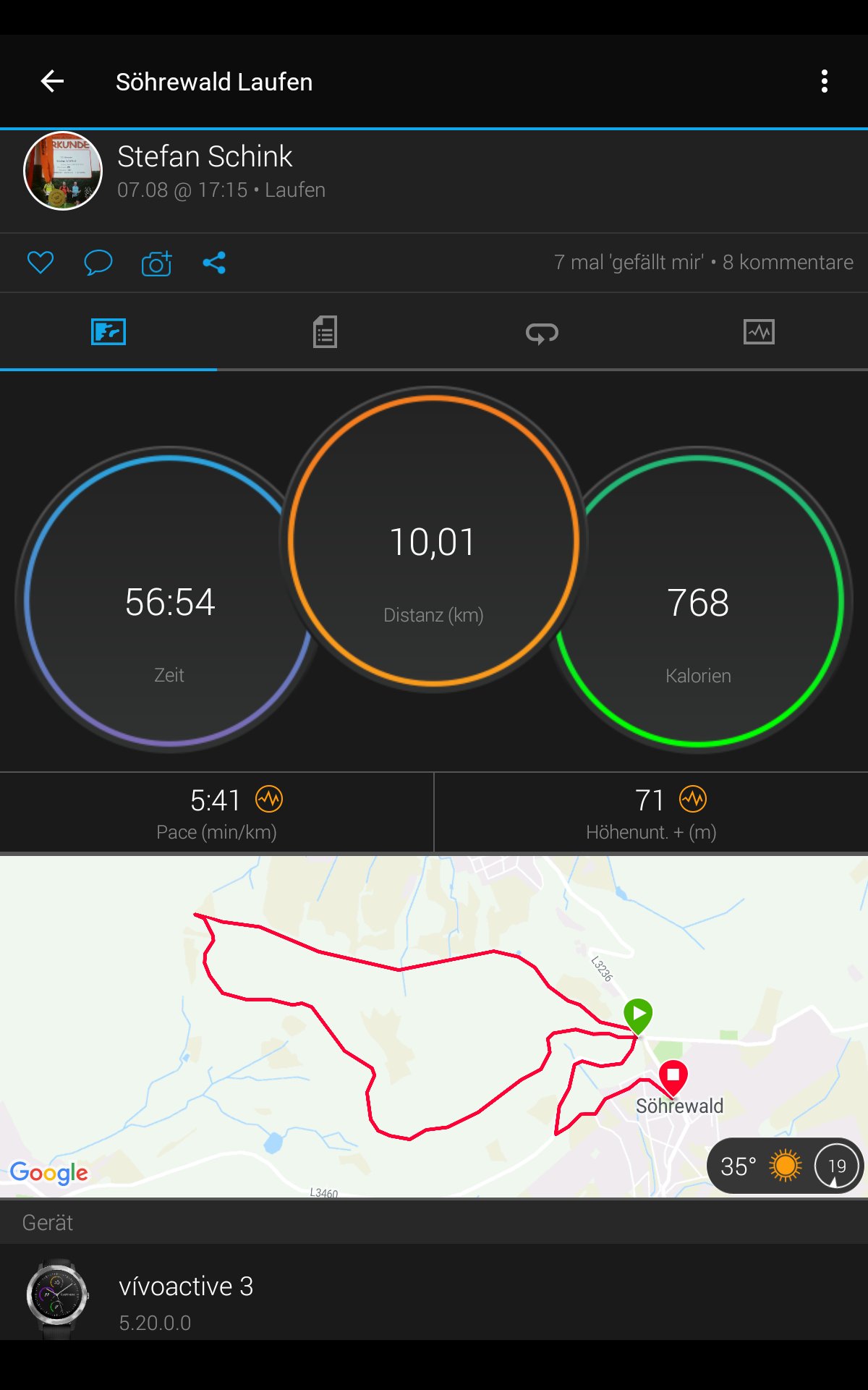Viewport: 868px width, 1390px height.
Task: Switch to the charts tab
Action: (759, 332)
